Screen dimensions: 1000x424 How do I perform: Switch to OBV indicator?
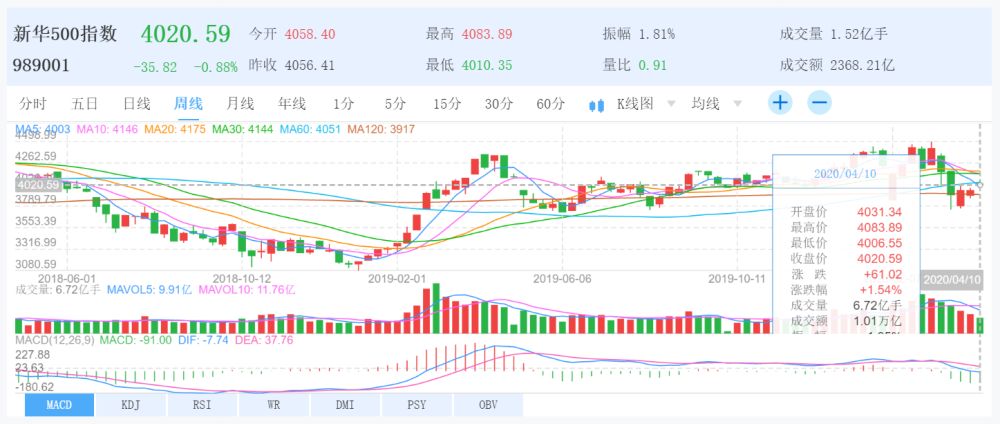point(489,405)
